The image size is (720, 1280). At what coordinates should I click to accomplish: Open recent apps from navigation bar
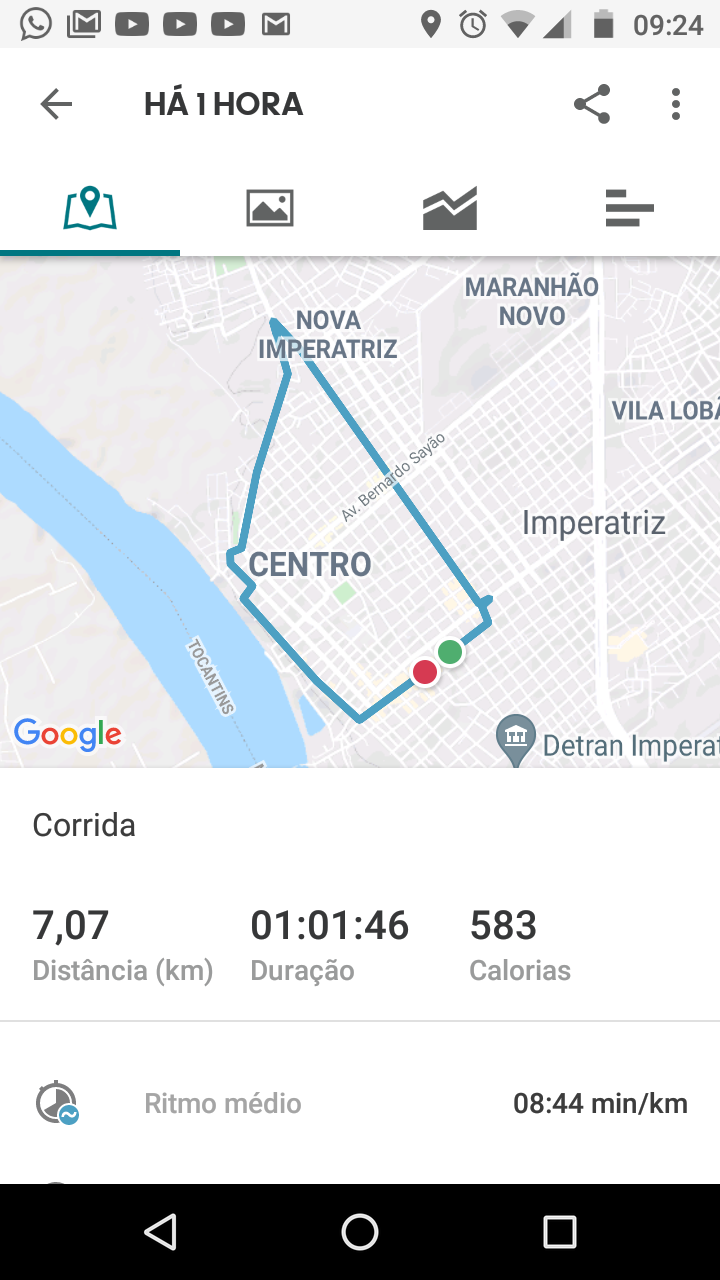click(560, 1232)
